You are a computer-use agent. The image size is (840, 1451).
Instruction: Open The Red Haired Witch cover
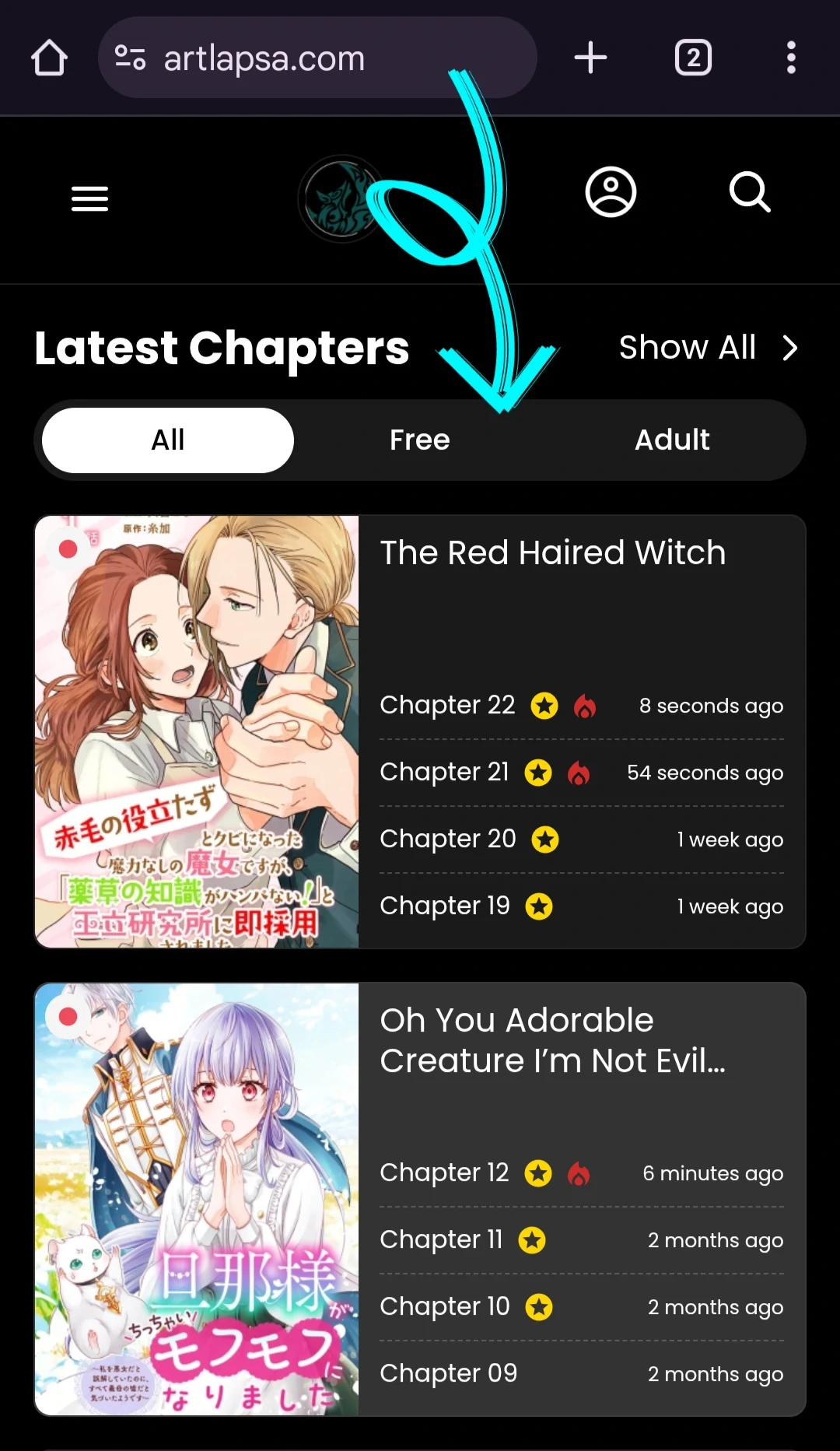point(197,731)
